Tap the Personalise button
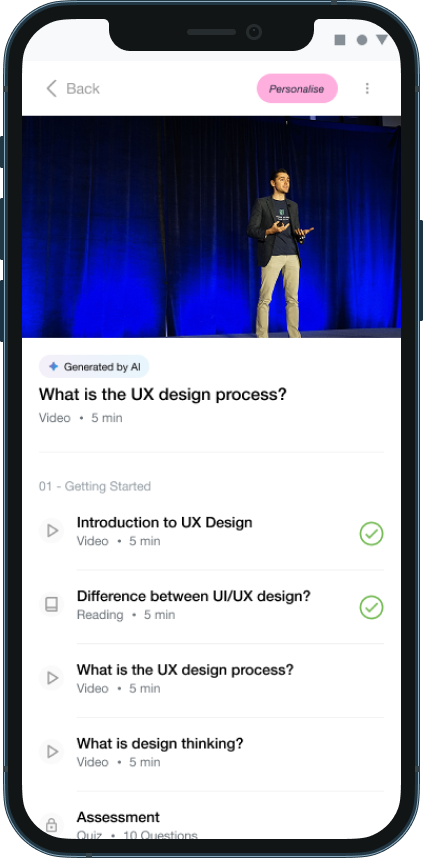Image resolution: width=423 pixels, height=858 pixels. pyautogui.click(x=297, y=89)
